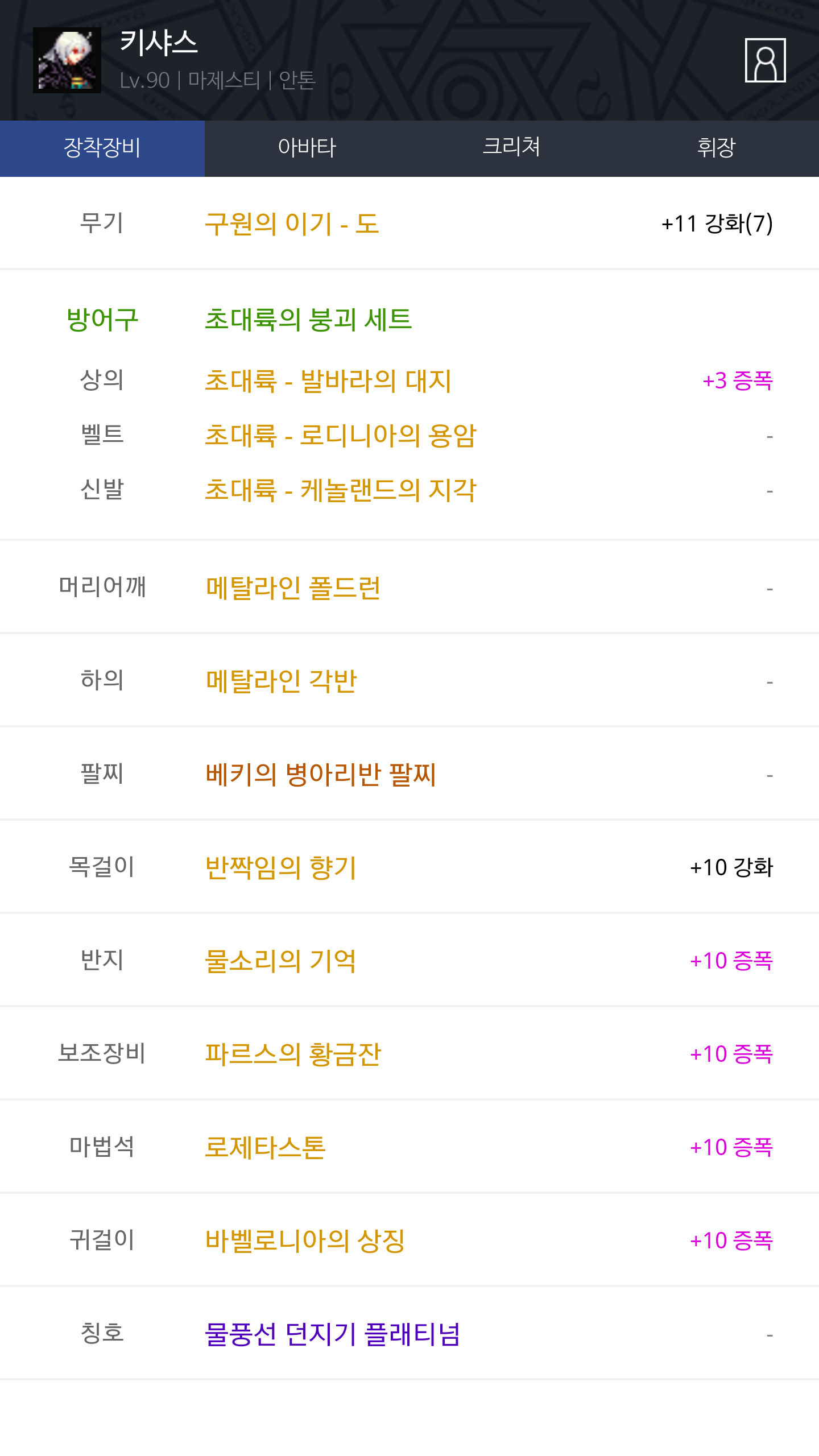The height and width of the screenshot is (1456, 819).
Task: Switch to the 휘장 tab
Action: [717, 148]
